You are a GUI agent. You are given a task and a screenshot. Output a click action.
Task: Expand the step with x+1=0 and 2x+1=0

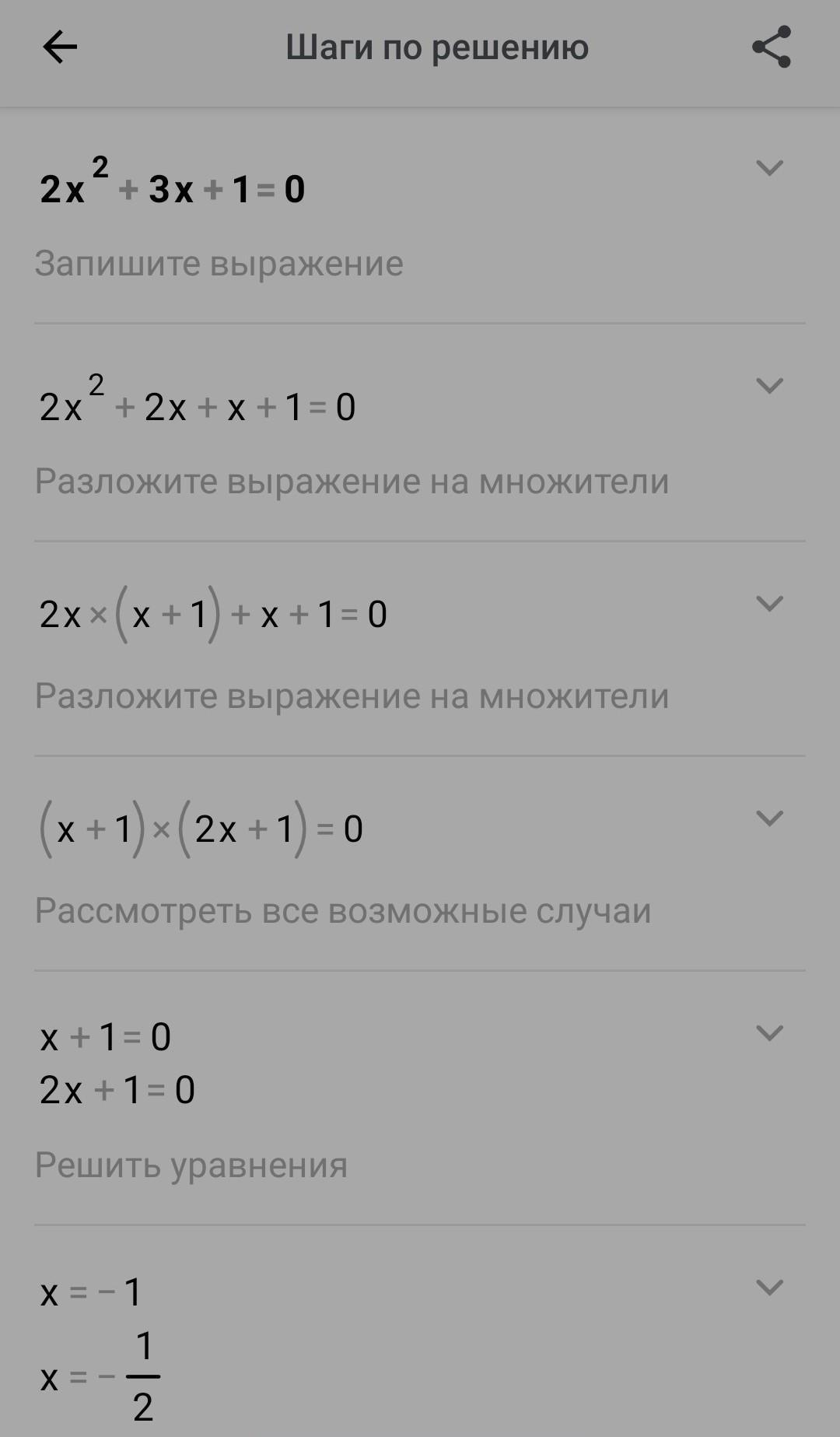tap(769, 1033)
